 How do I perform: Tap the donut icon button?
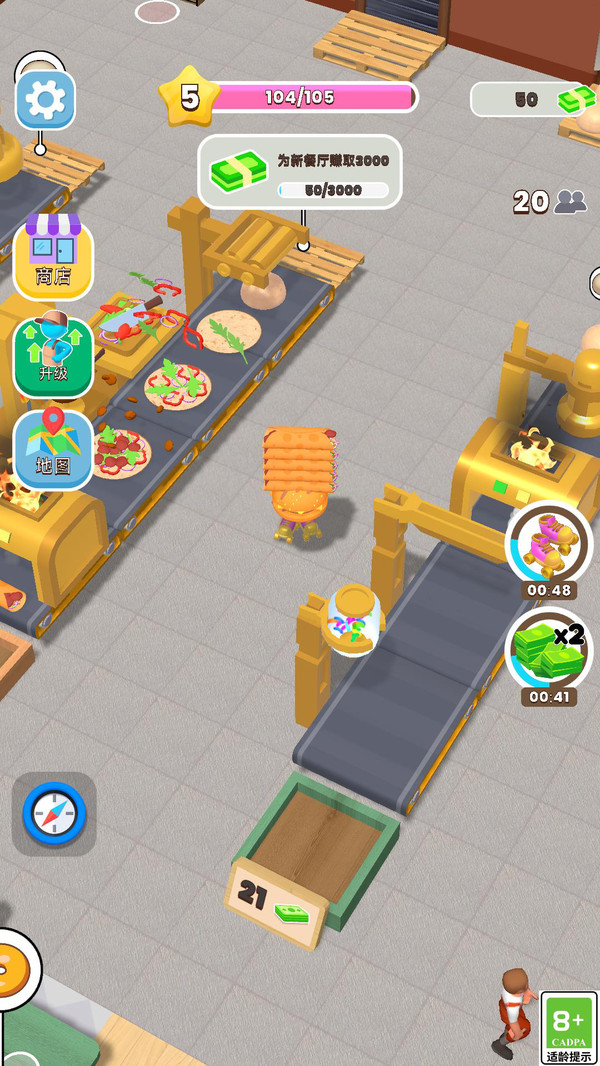(x=12, y=970)
